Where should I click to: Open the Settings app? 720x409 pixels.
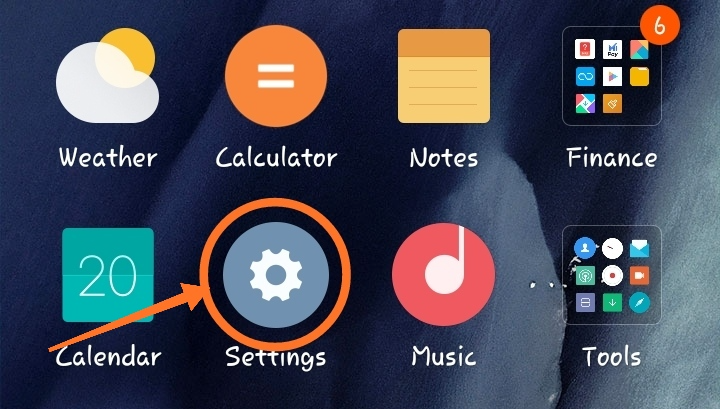coord(275,275)
